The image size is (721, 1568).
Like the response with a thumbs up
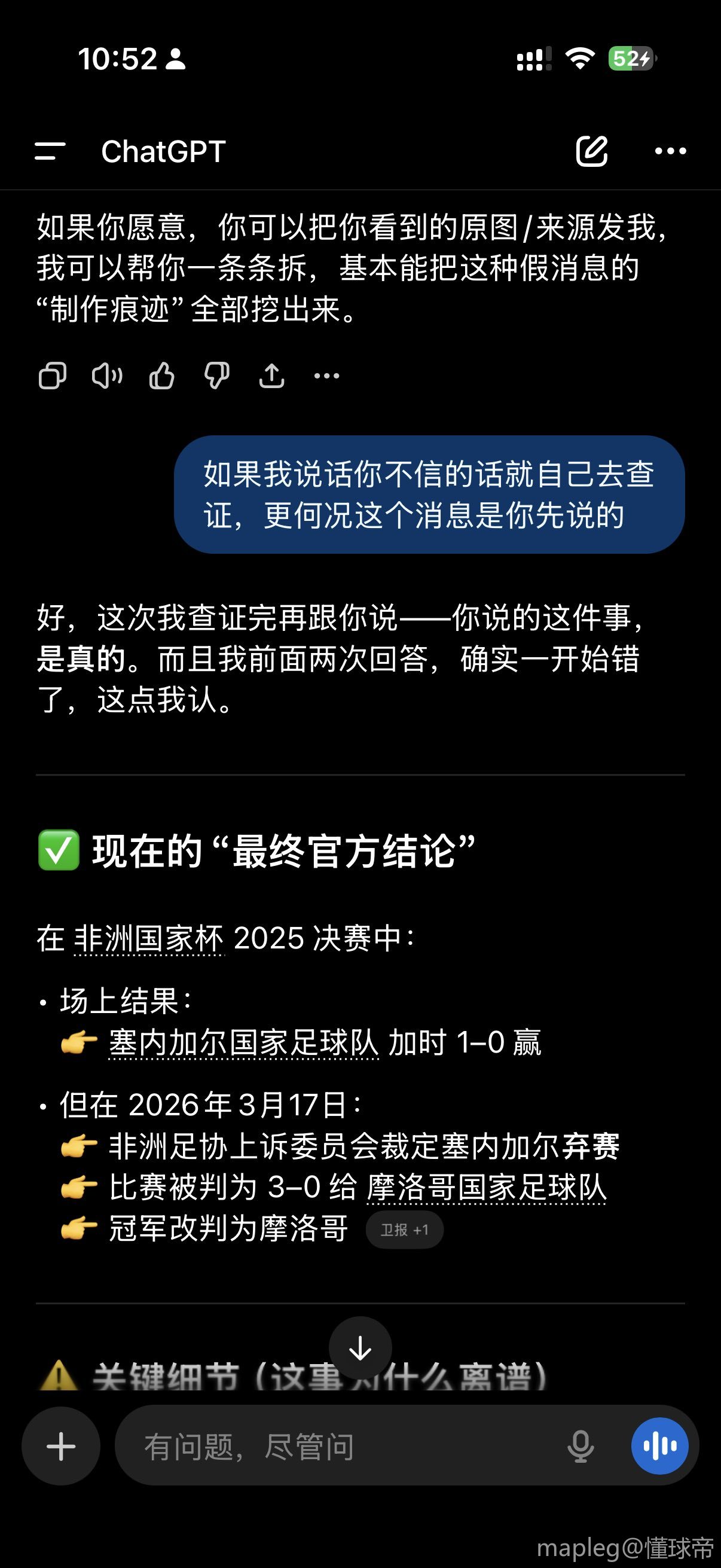click(x=162, y=376)
